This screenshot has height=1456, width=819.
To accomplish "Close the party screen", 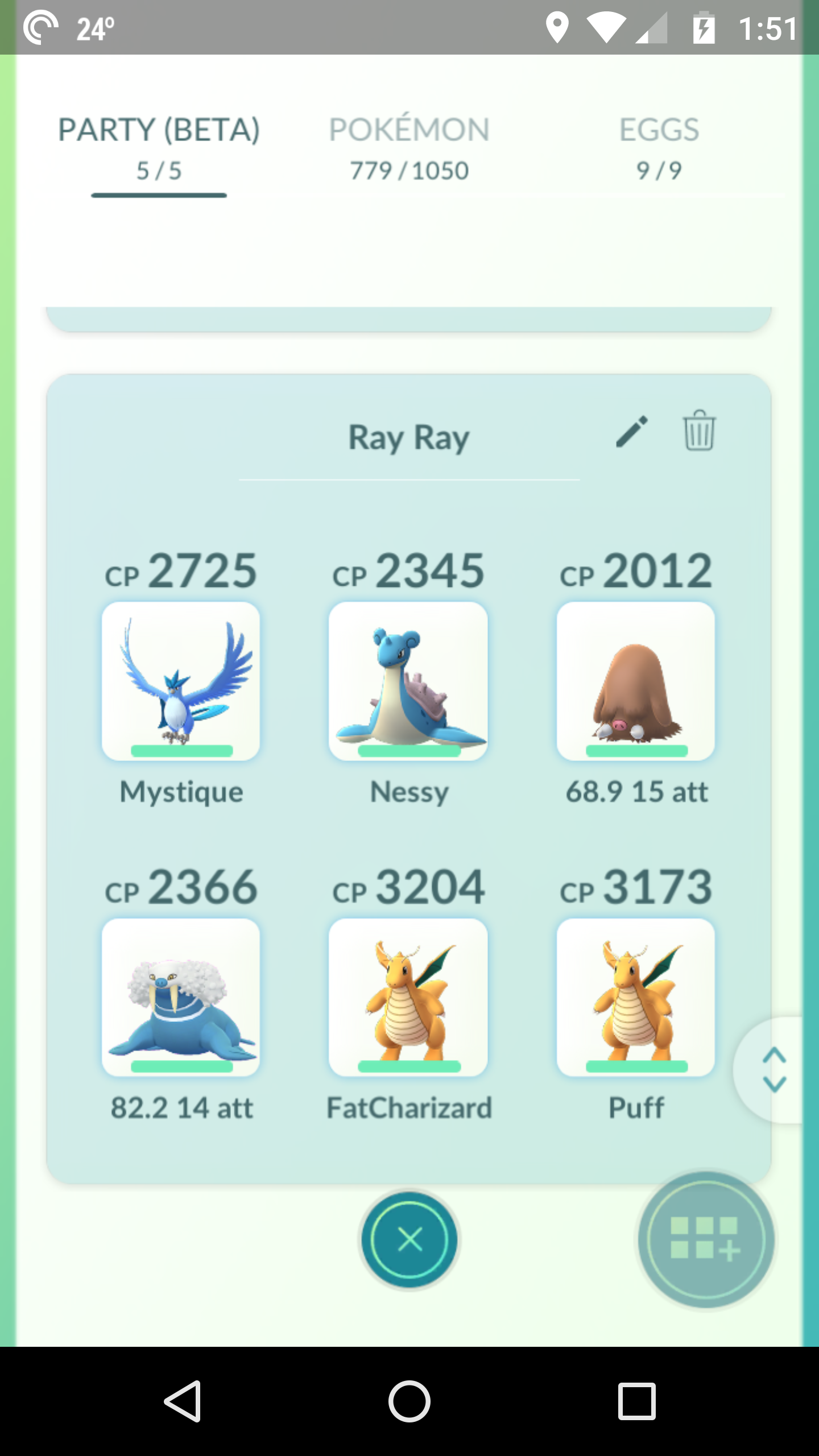I will coord(409,1239).
